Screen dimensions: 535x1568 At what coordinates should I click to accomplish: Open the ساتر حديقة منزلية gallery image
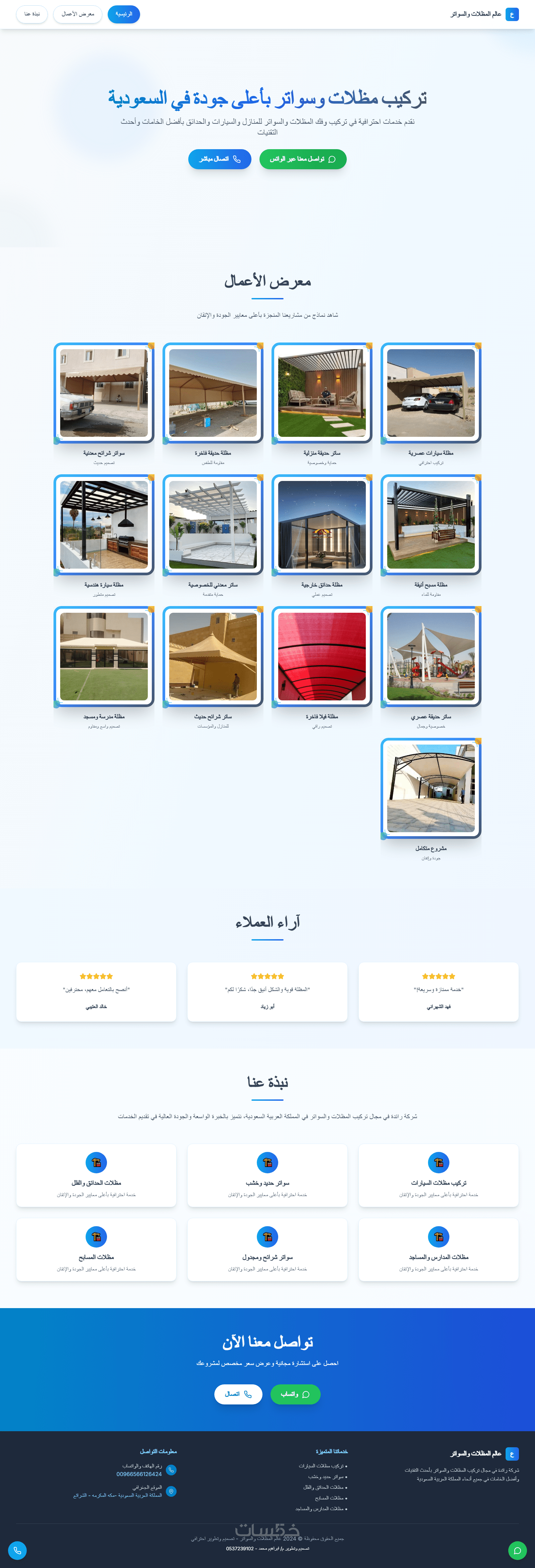point(321,393)
